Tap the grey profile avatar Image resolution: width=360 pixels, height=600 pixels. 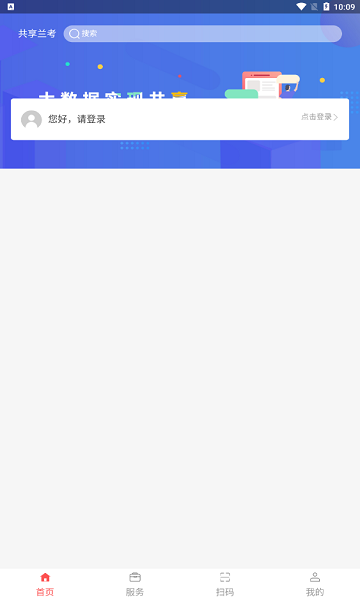pos(31,119)
